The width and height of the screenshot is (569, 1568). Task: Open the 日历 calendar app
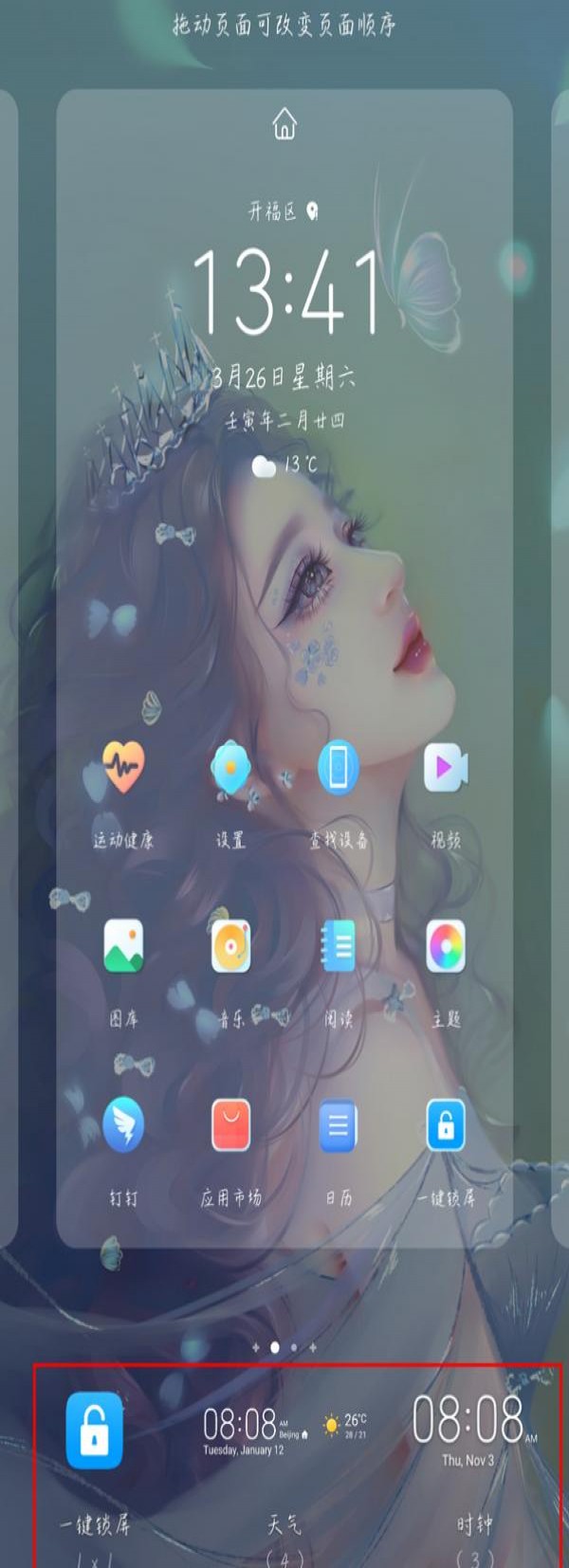[x=338, y=1125]
